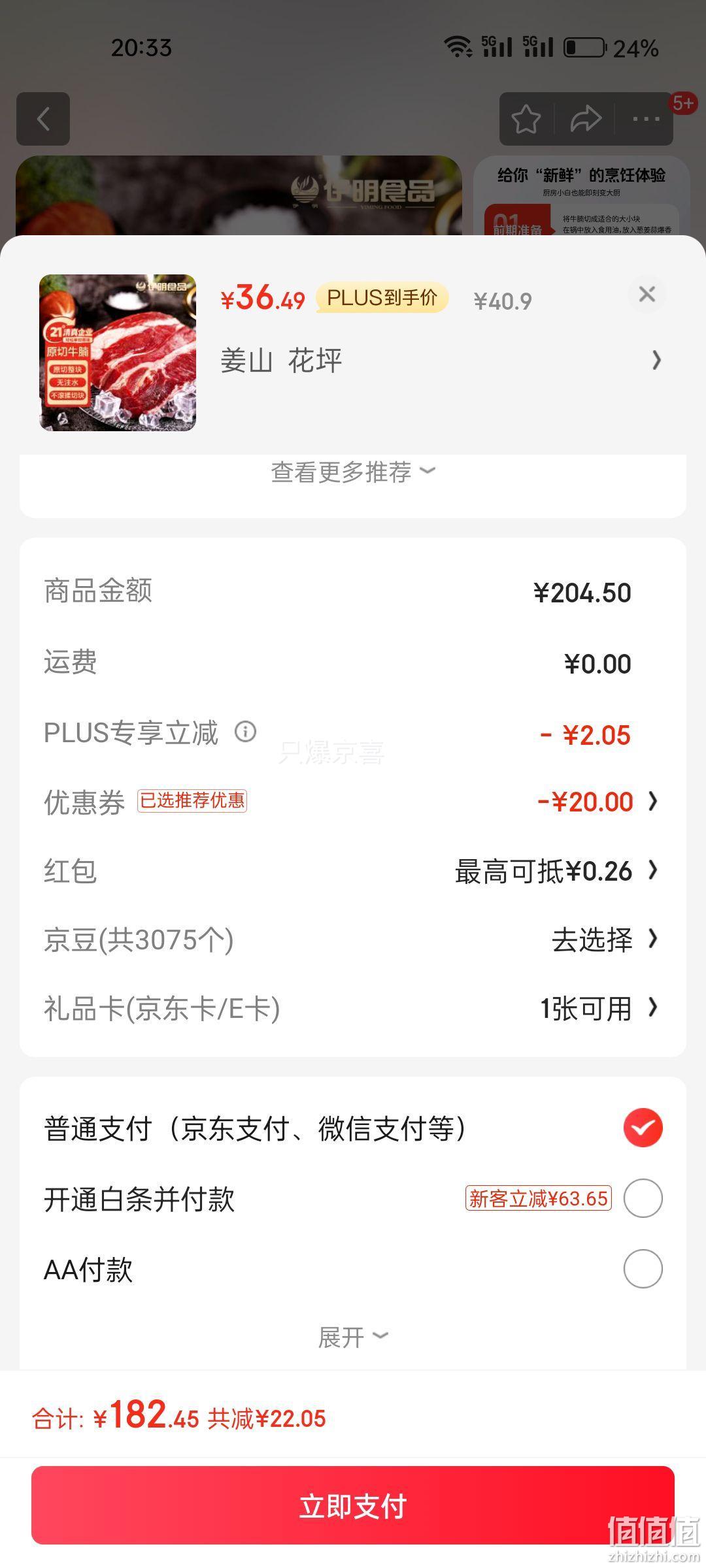Close the checkout panel

click(647, 294)
